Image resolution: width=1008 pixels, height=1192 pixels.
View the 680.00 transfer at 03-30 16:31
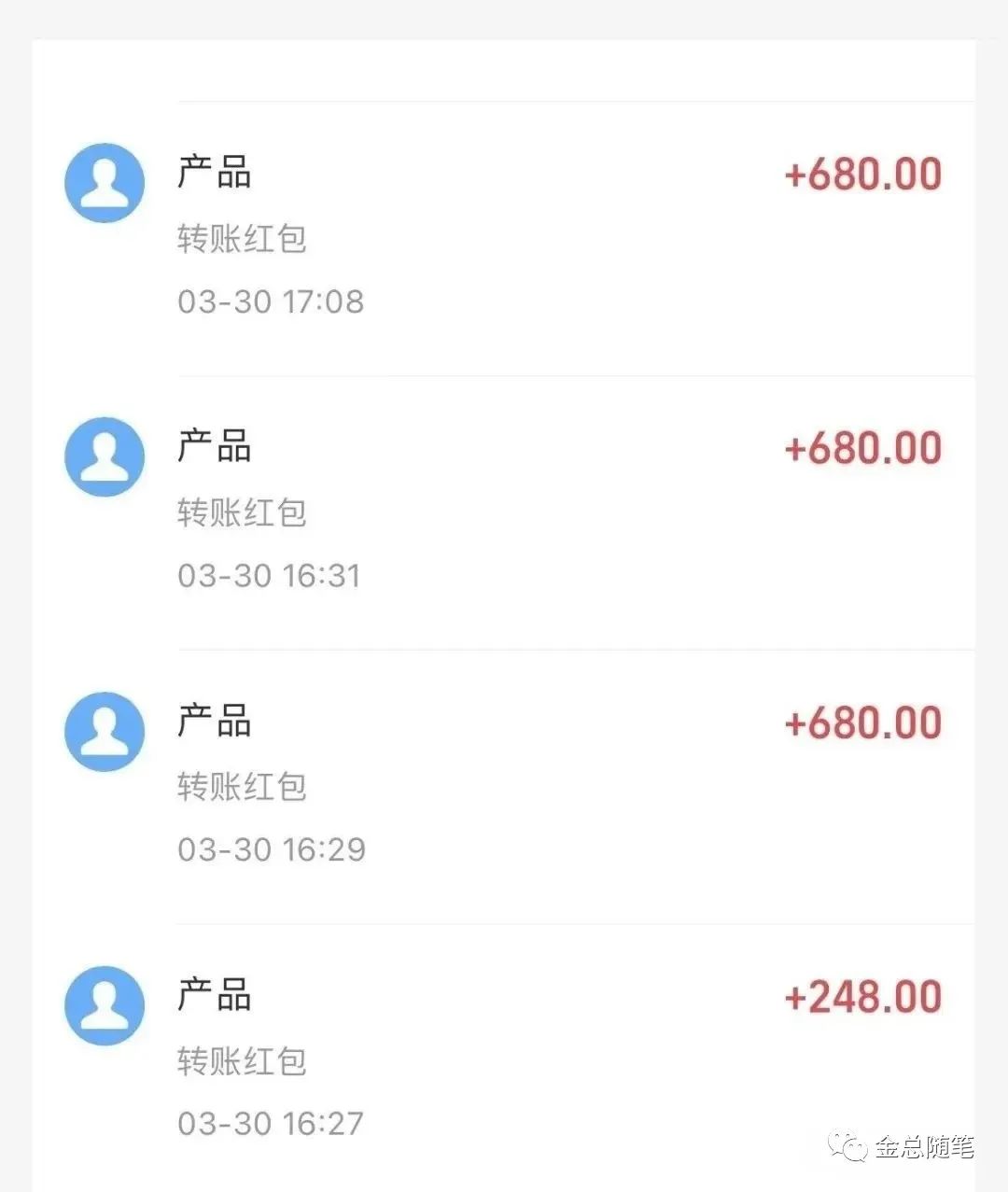pos(504,512)
